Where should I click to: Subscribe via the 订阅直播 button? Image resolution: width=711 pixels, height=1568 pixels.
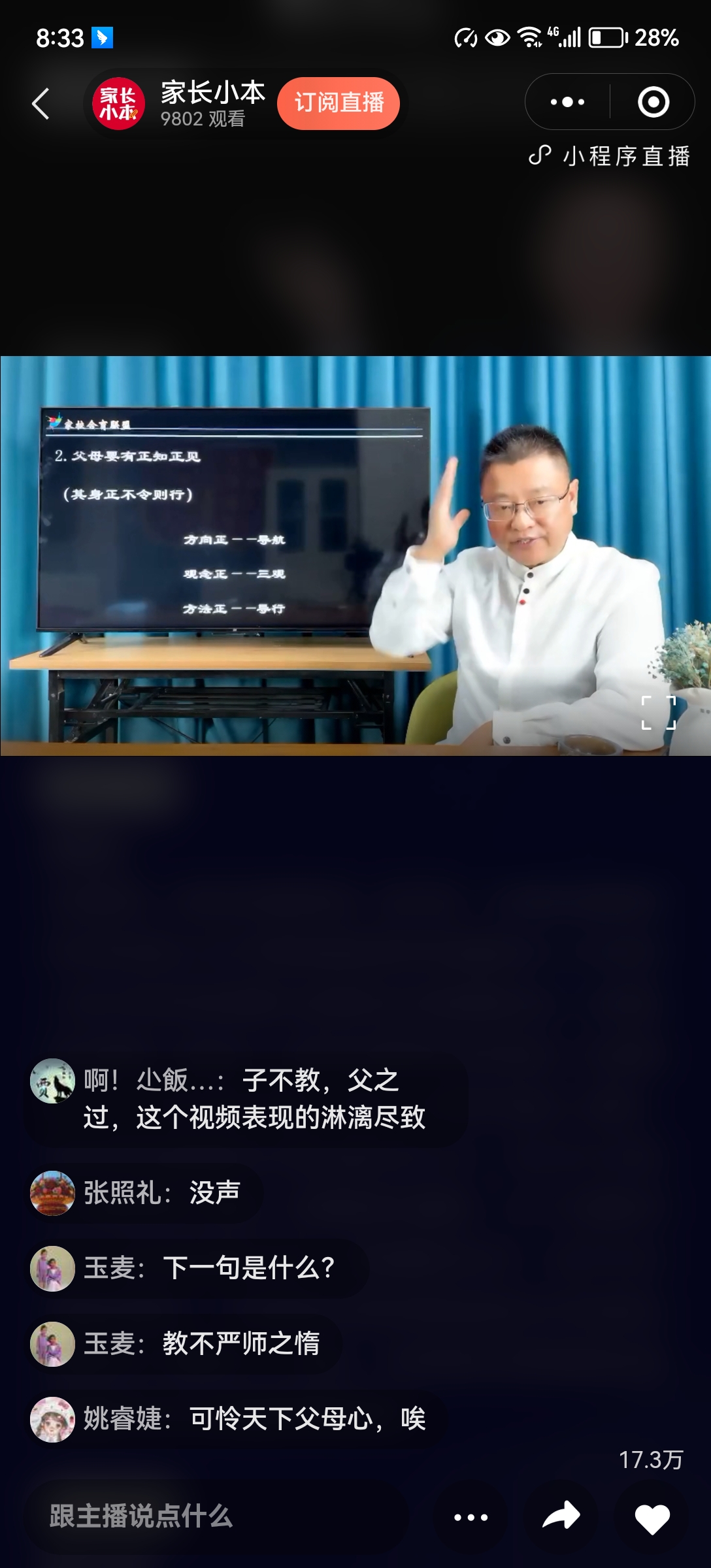(339, 103)
